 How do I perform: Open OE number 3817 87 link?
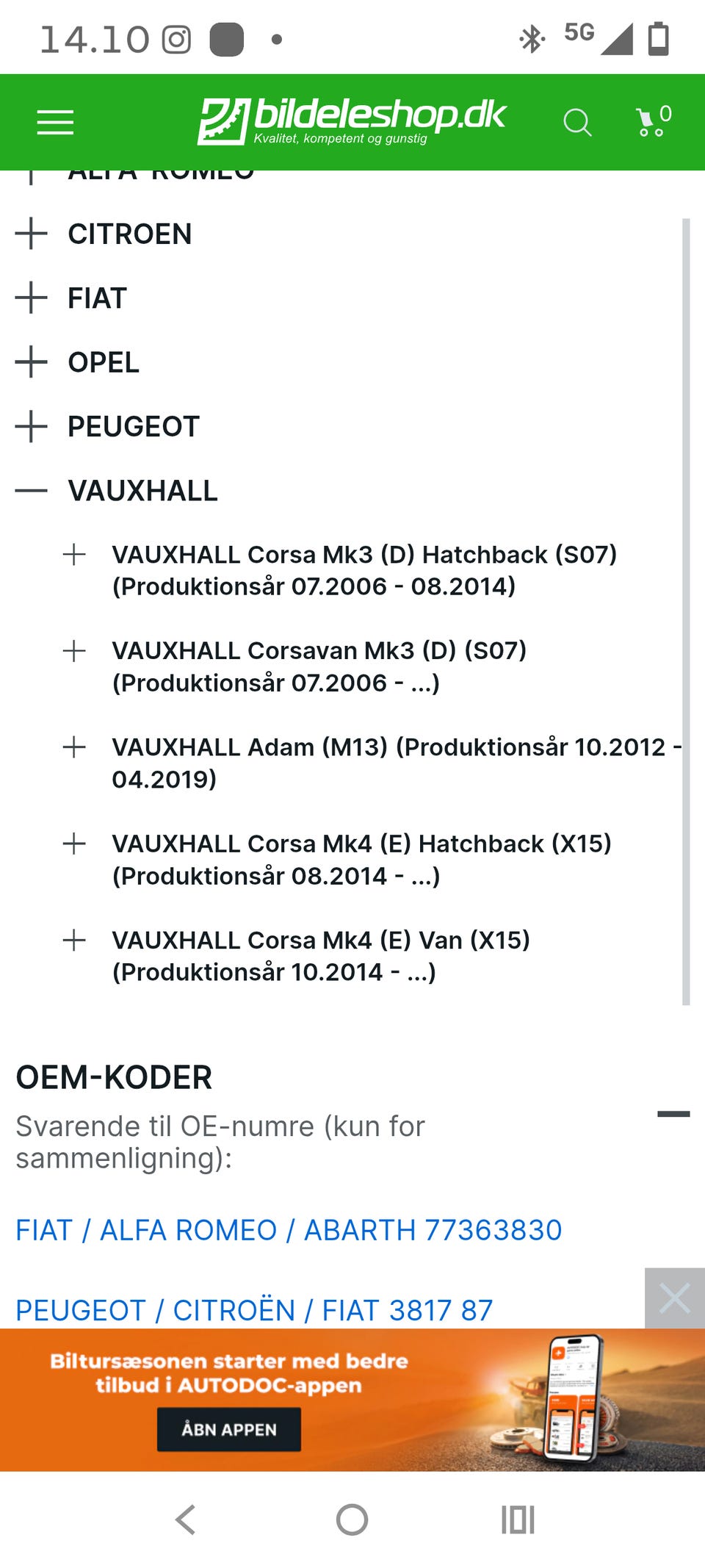click(x=254, y=1310)
